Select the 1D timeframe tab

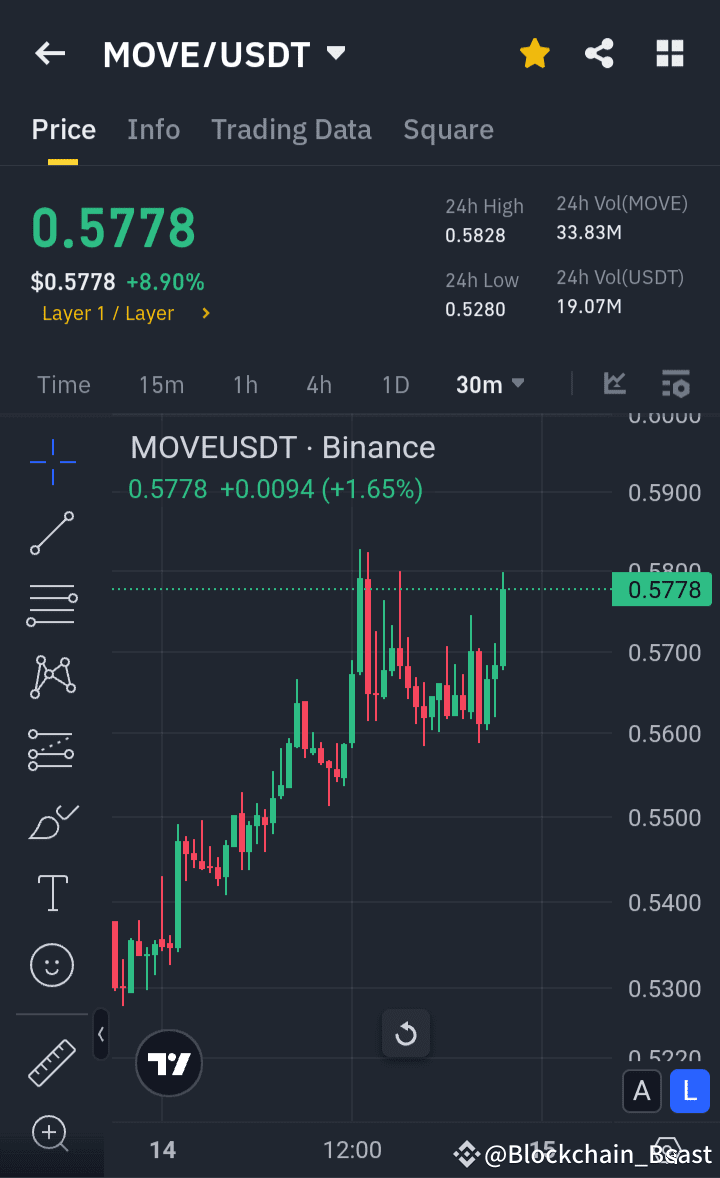click(395, 383)
